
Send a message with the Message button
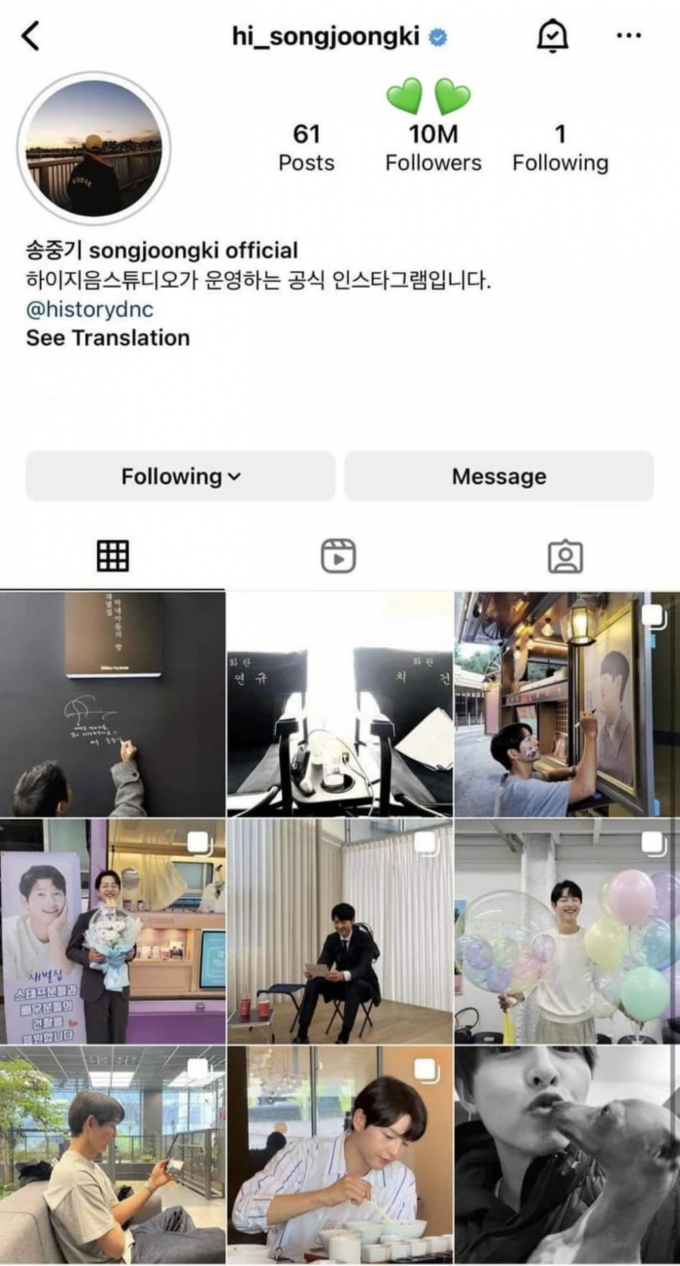pos(499,476)
